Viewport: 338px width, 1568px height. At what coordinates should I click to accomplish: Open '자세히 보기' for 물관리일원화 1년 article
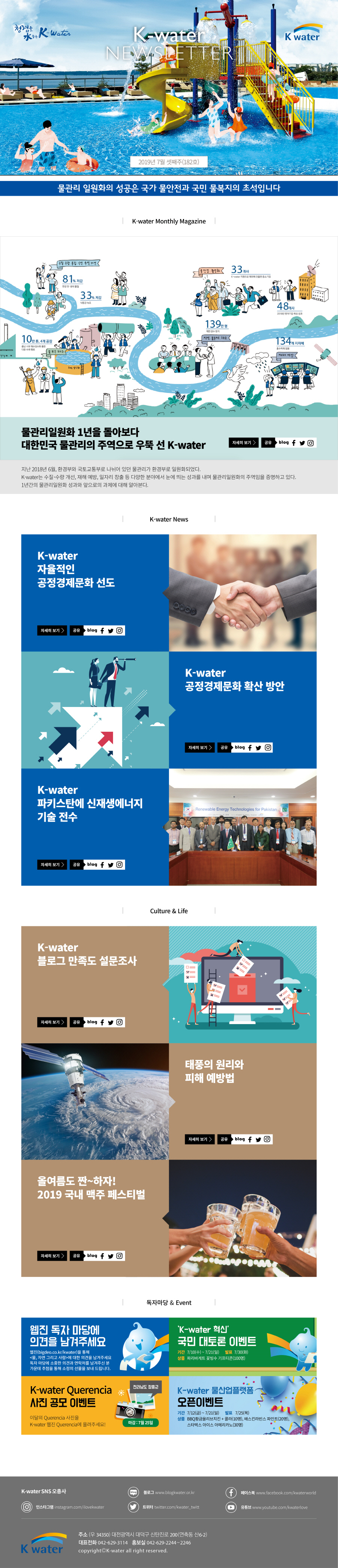(244, 443)
